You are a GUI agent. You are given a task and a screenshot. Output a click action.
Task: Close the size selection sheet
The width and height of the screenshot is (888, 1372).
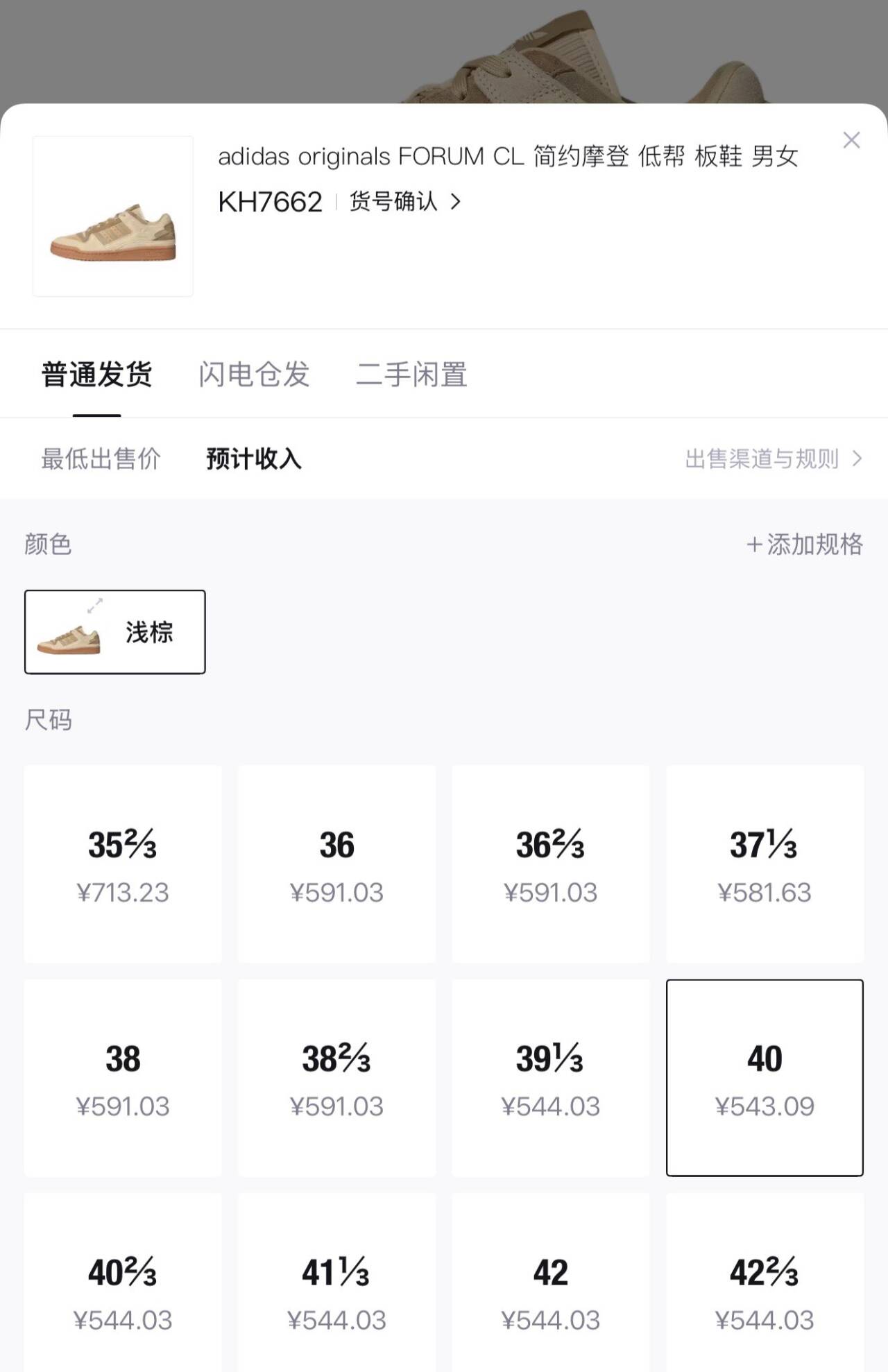[x=851, y=140]
